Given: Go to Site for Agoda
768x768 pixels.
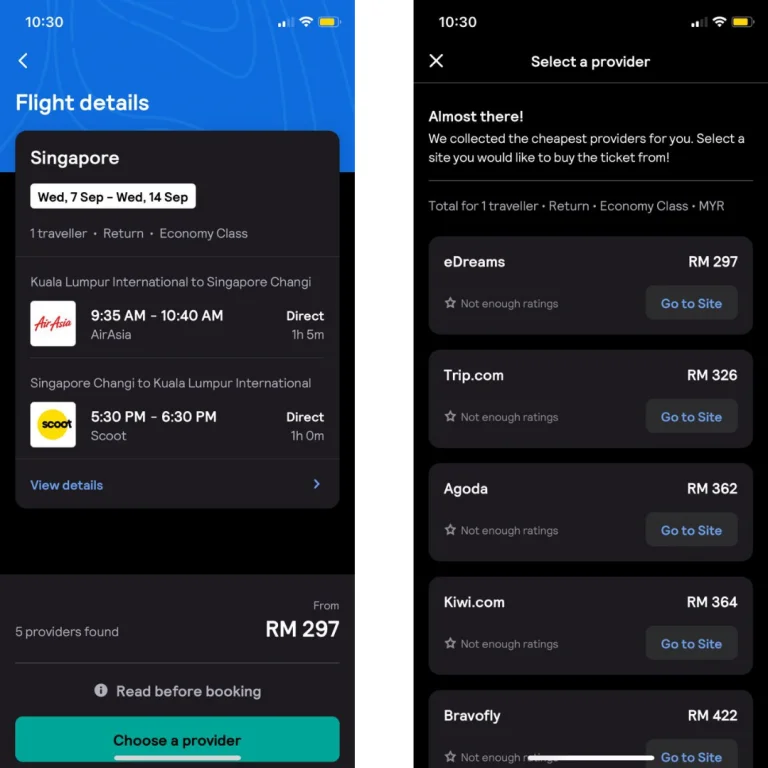Looking at the screenshot, I should coord(691,530).
